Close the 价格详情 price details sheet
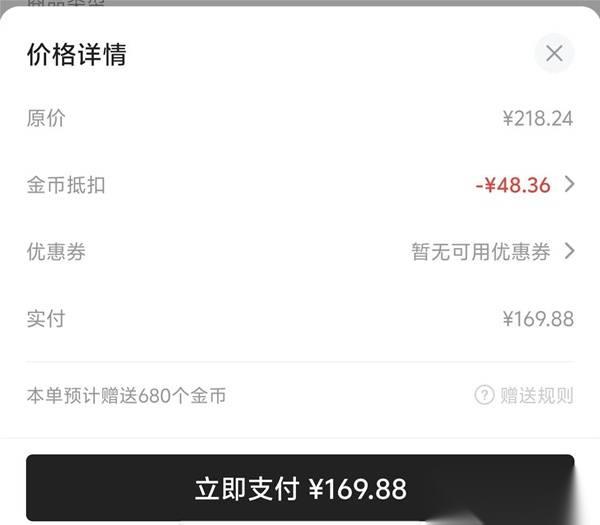 (554, 53)
